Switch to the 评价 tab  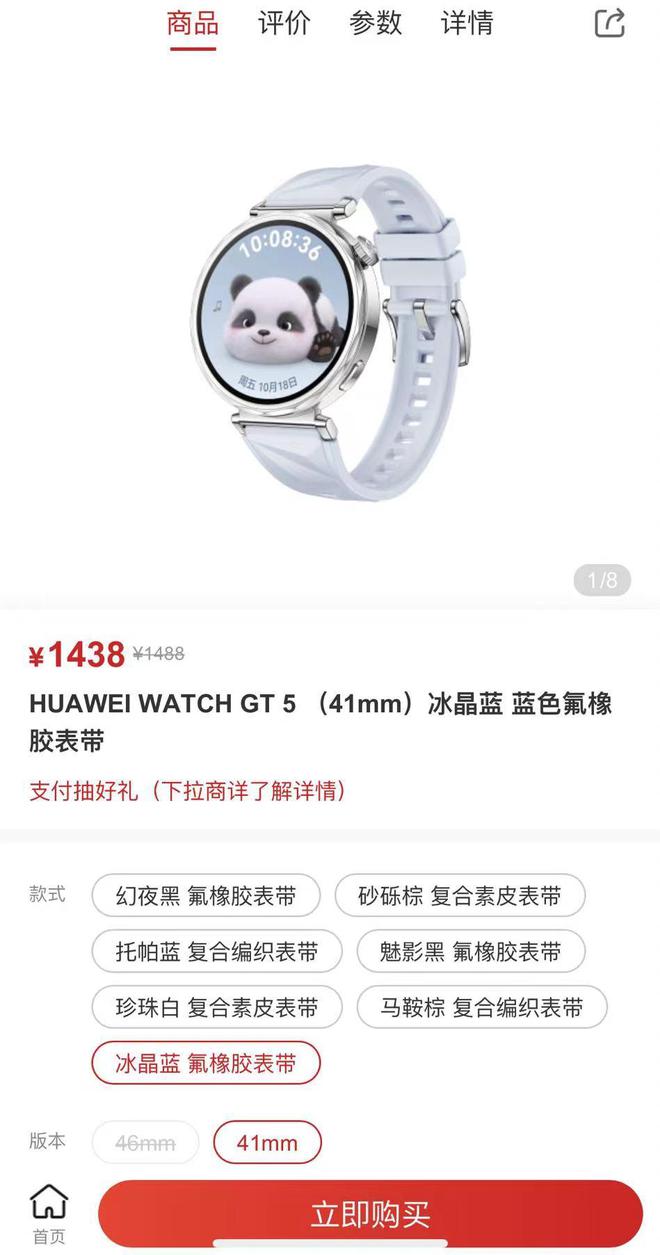click(x=284, y=23)
